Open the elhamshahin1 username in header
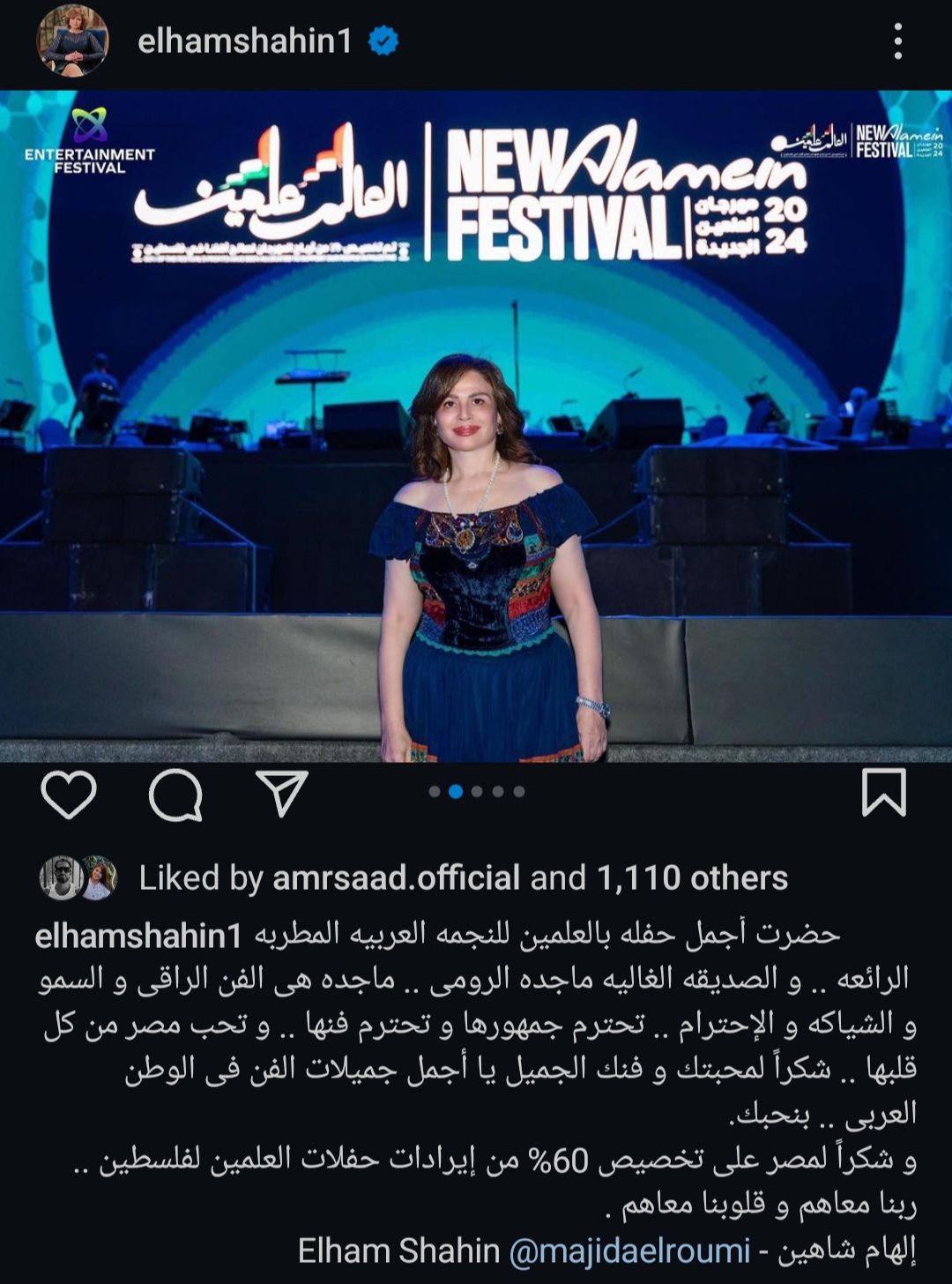952x1284 pixels. tap(244, 41)
